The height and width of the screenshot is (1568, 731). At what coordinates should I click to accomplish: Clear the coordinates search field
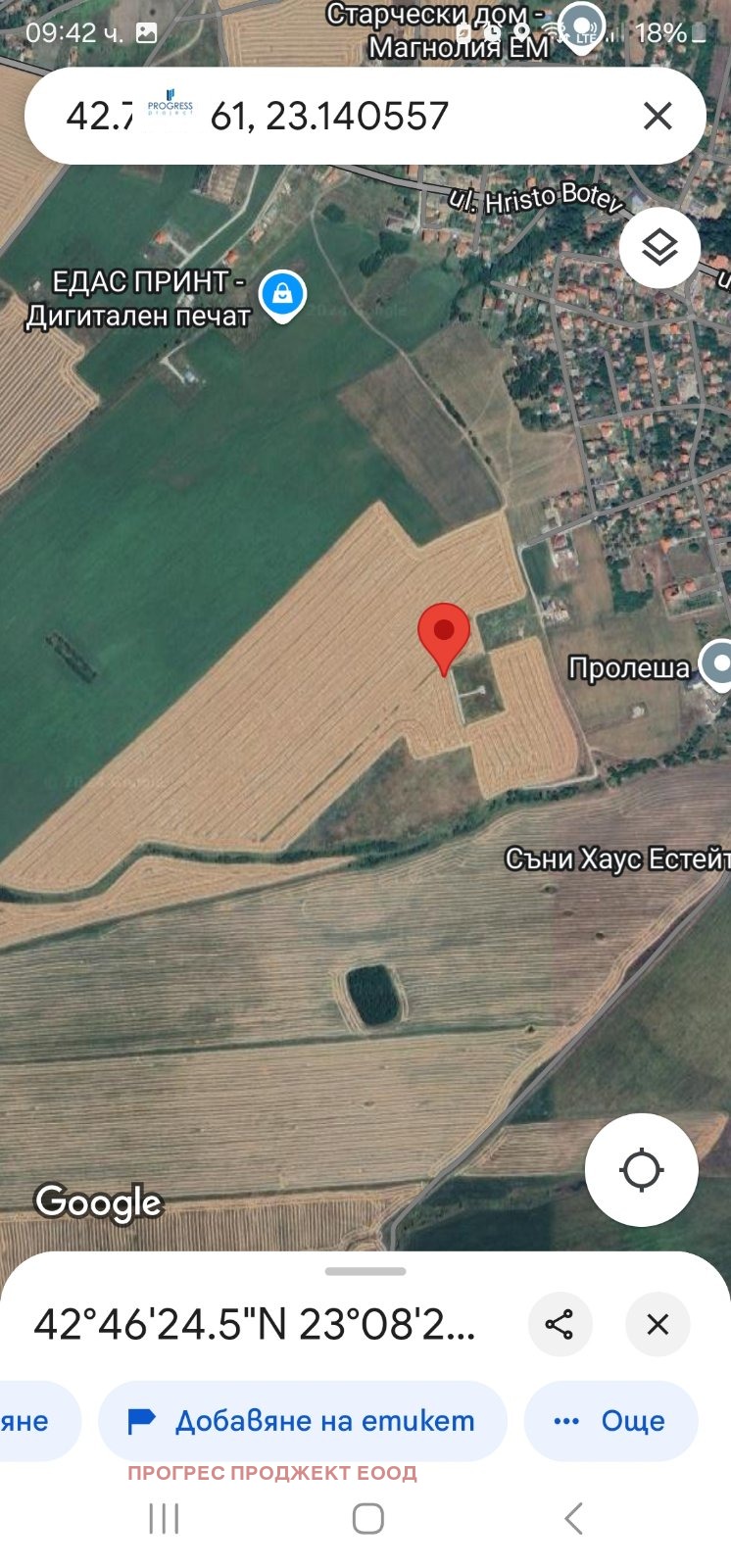[658, 116]
